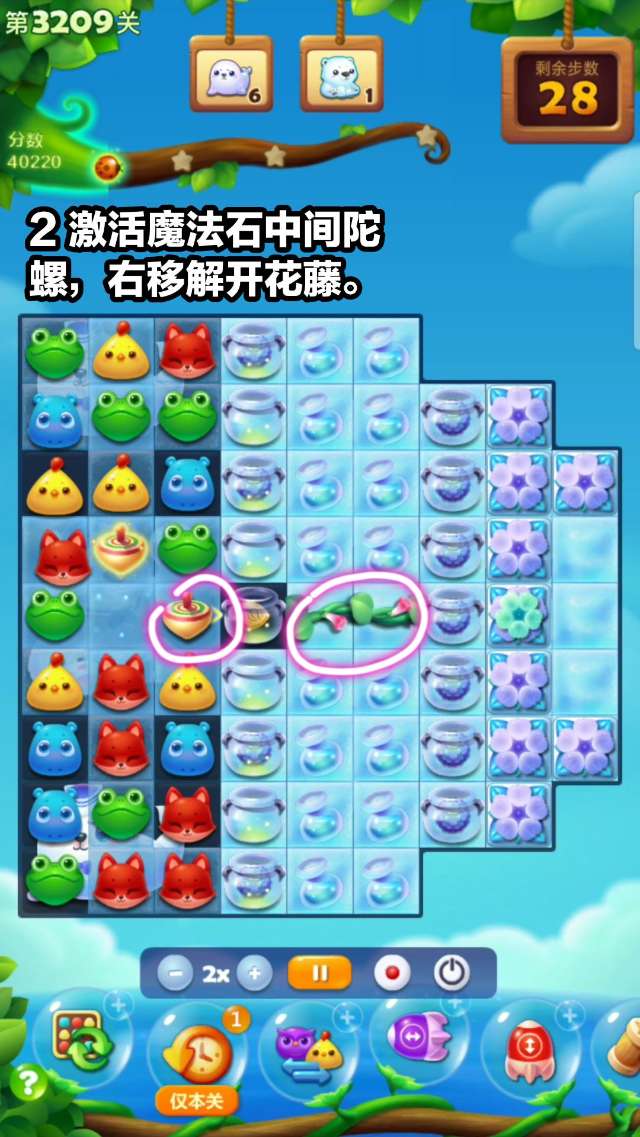Tap the golden spinning top above the circled one

pyautogui.click(x=120, y=549)
